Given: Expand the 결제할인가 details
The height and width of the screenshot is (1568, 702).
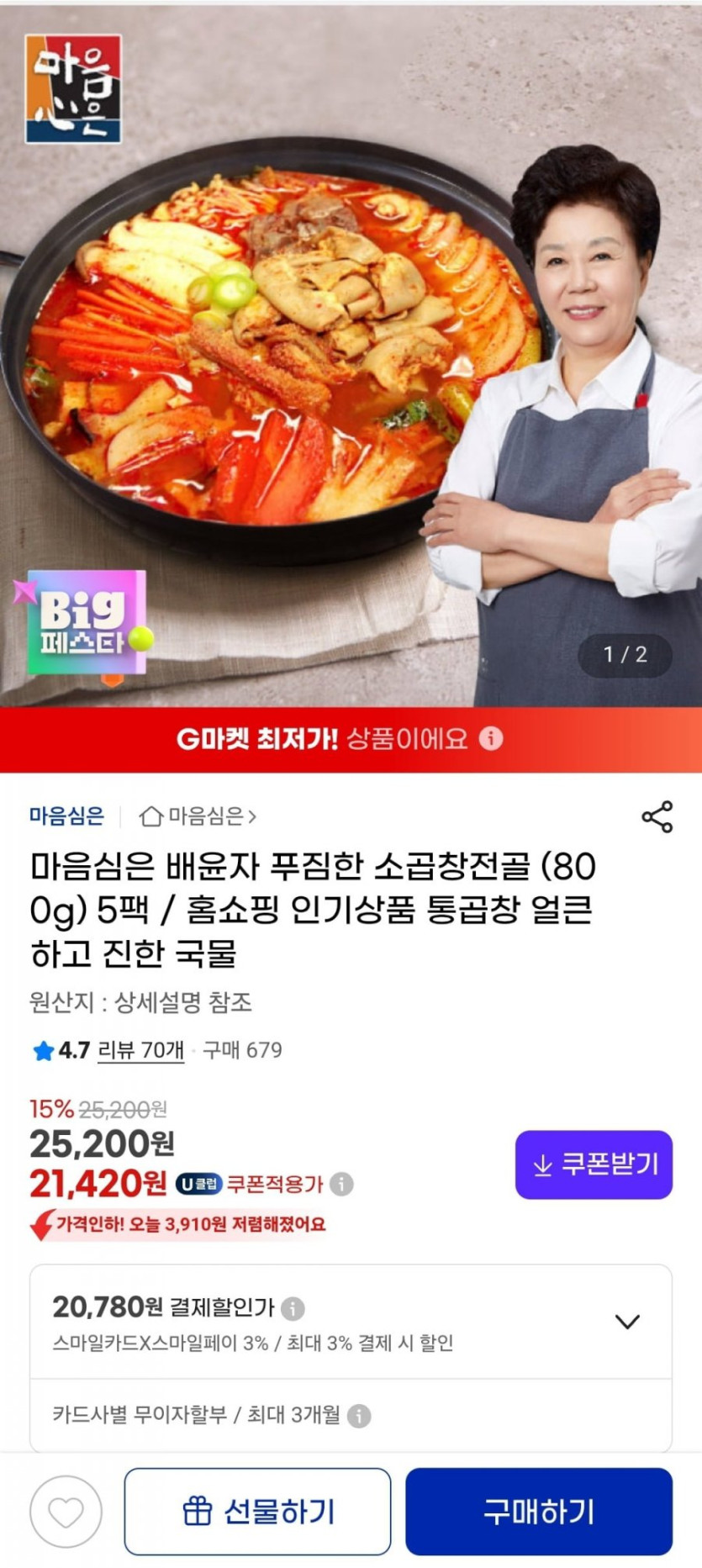Looking at the screenshot, I should point(627,1322).
